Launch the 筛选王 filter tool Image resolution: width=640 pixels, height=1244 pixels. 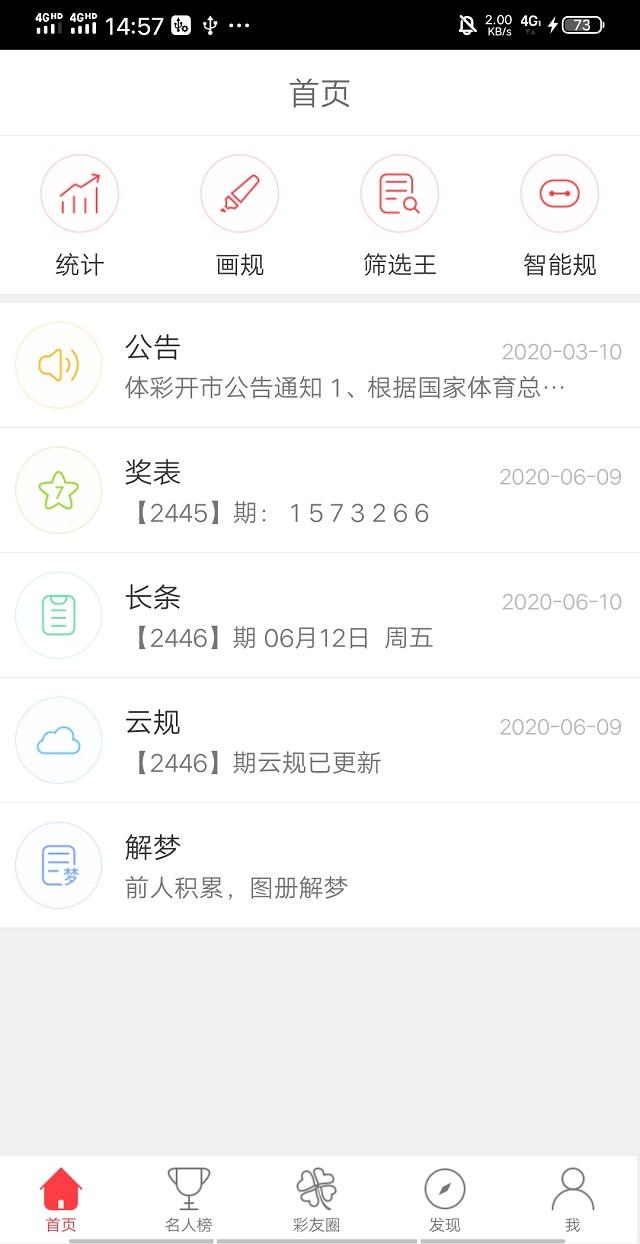(400, 216)
